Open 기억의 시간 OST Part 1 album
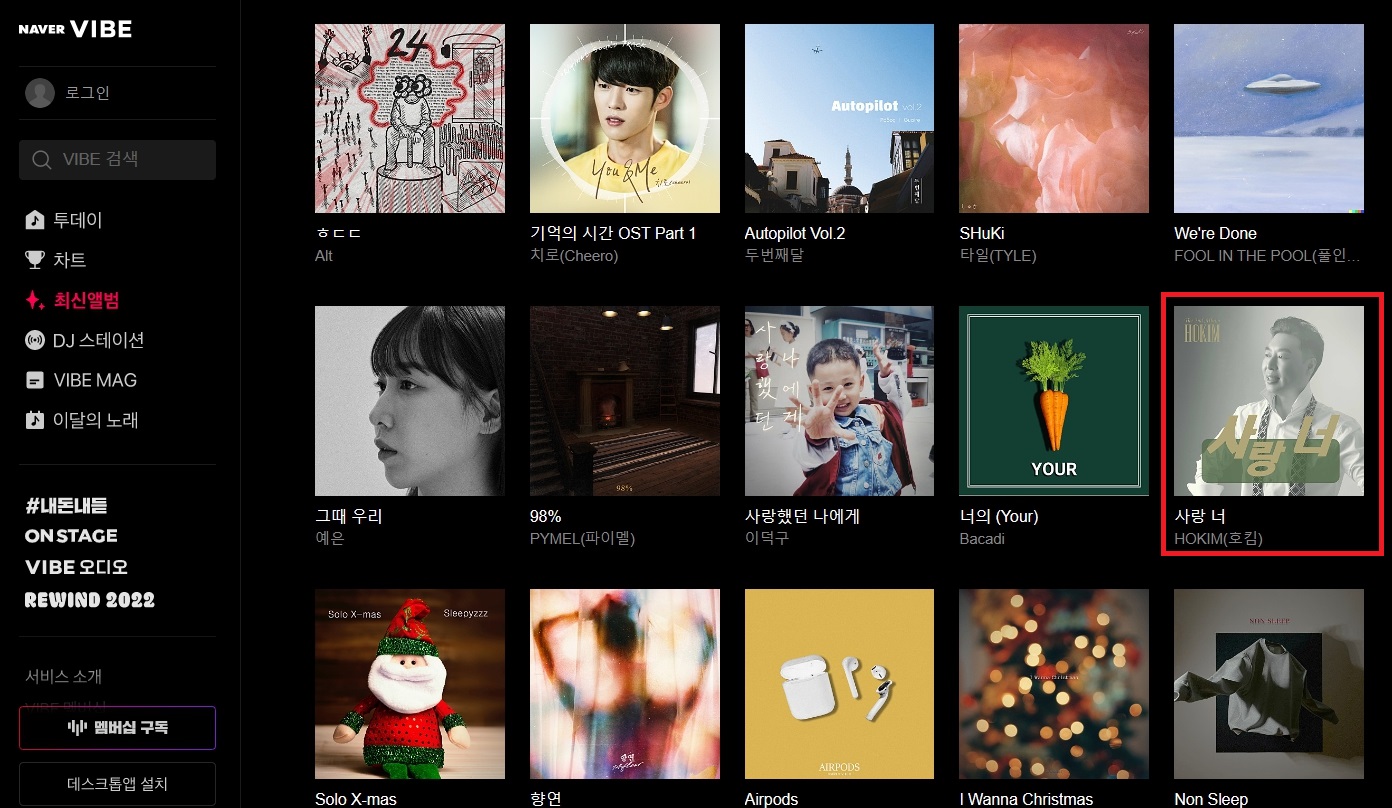The image size is (1392, 808). click(x=624, y=119)
